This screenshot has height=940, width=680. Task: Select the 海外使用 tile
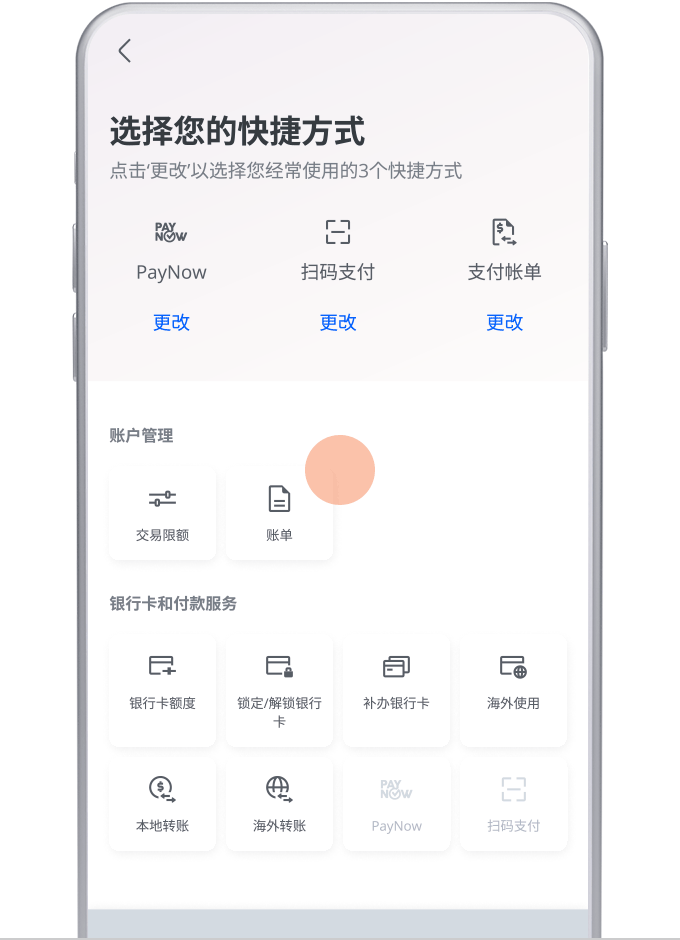[x=513, y=687]
